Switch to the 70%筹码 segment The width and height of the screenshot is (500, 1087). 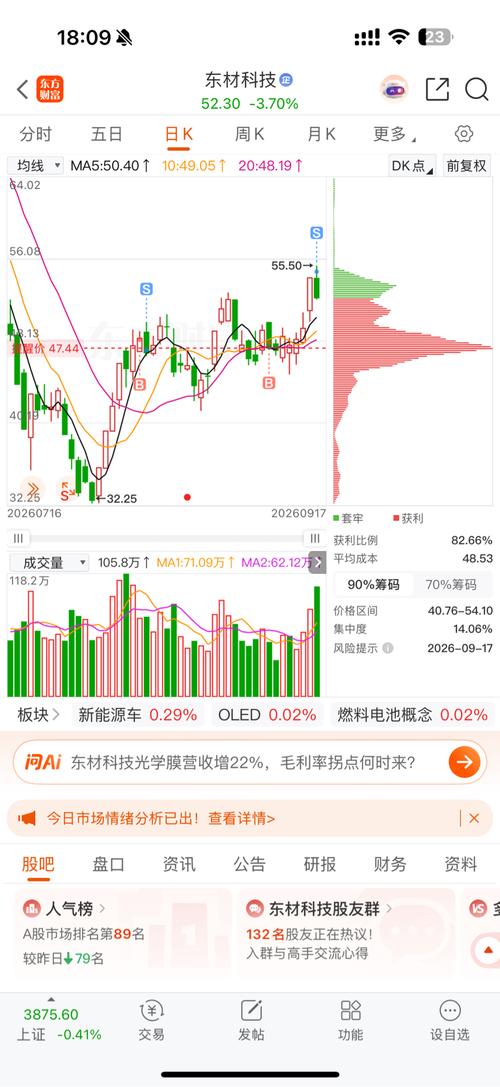451,584
